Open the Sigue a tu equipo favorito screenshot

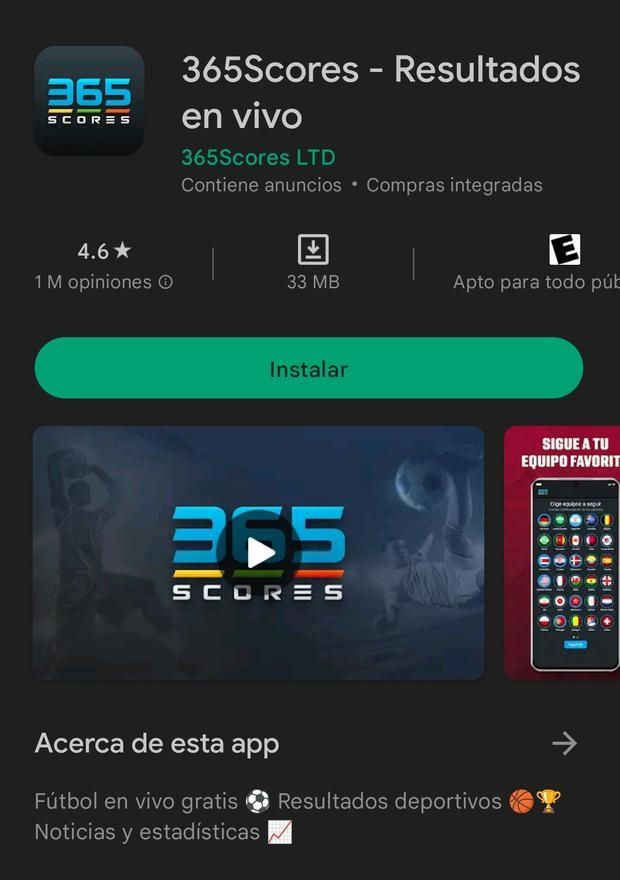click(x=562, y=552)
